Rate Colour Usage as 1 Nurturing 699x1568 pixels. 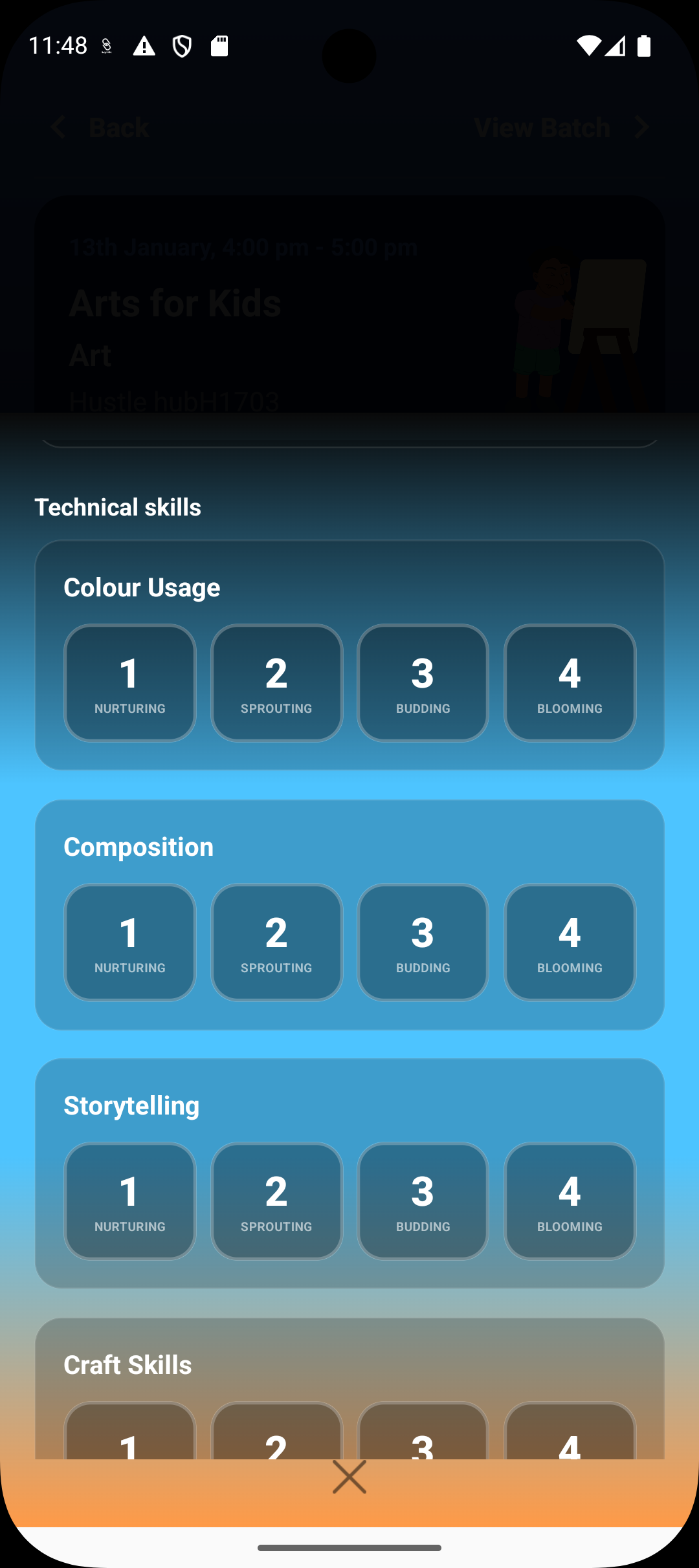130,683
